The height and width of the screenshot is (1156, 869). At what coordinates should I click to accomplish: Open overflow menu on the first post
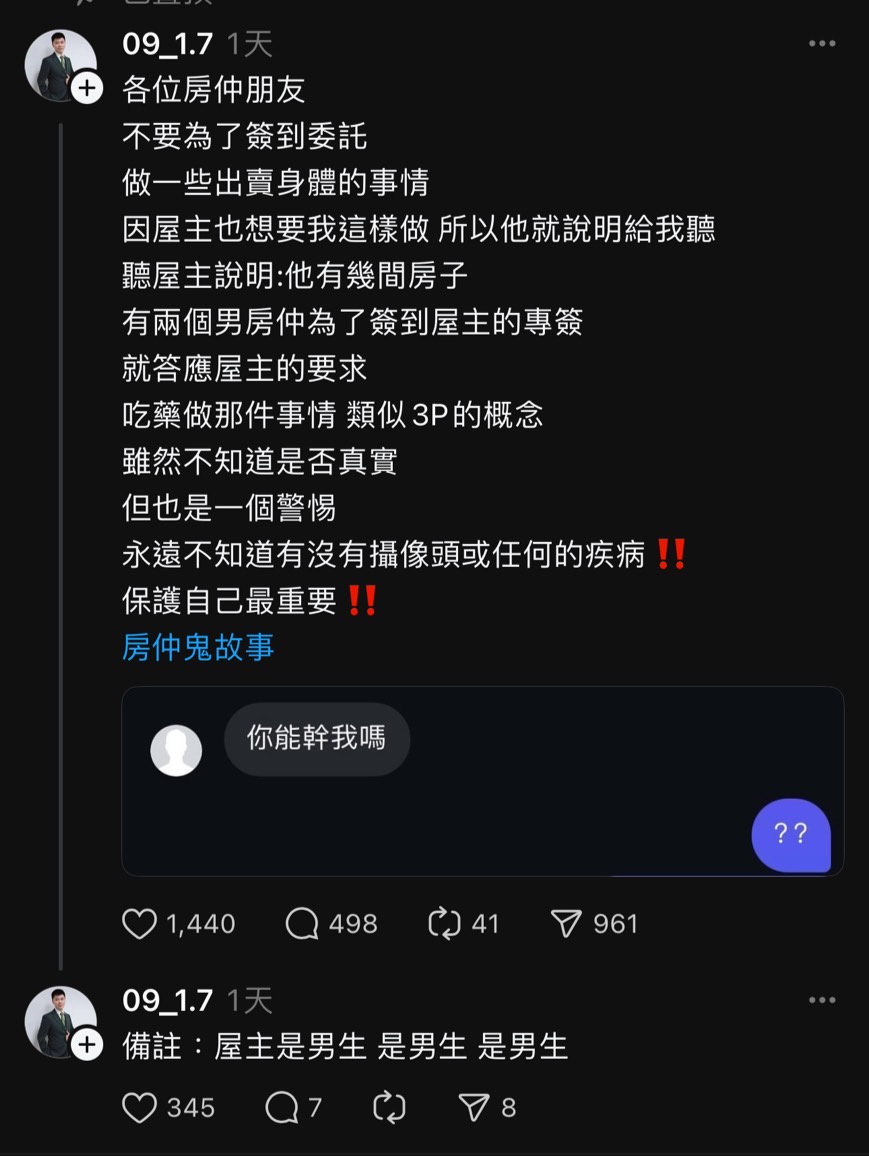(x=822, y=44)
